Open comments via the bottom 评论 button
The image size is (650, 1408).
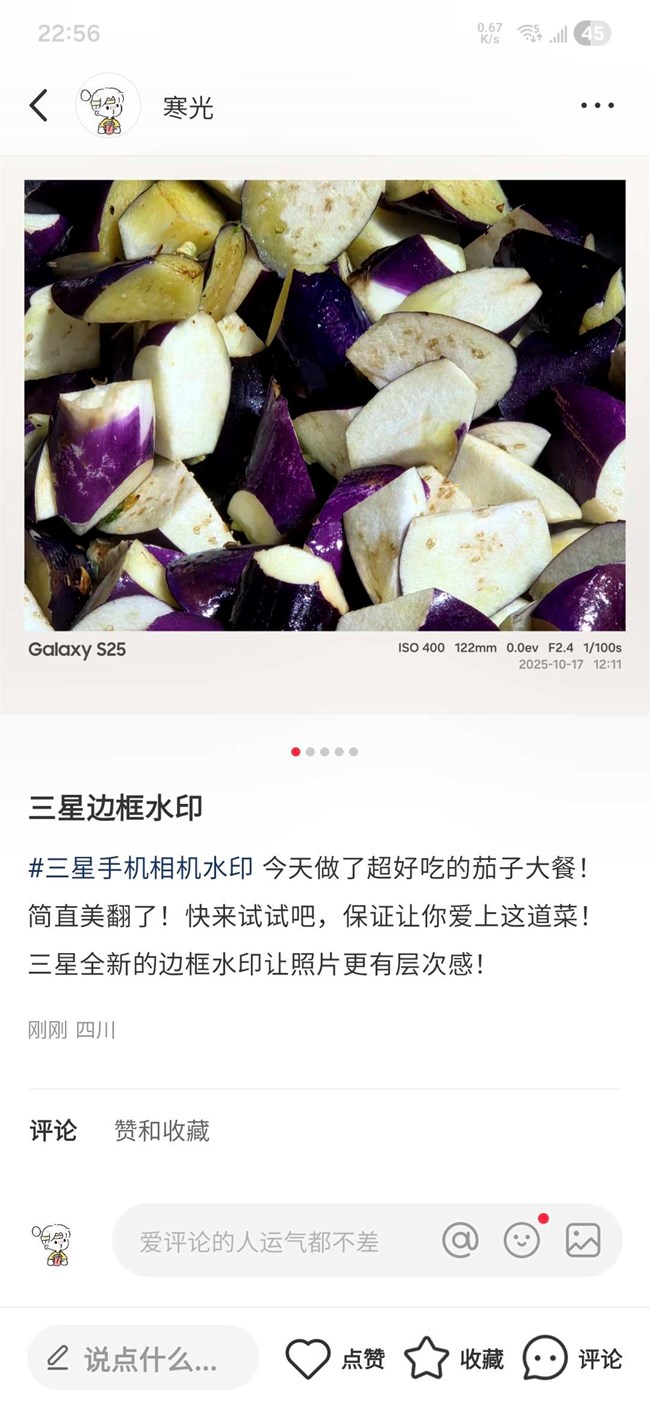click(573, 1358)
